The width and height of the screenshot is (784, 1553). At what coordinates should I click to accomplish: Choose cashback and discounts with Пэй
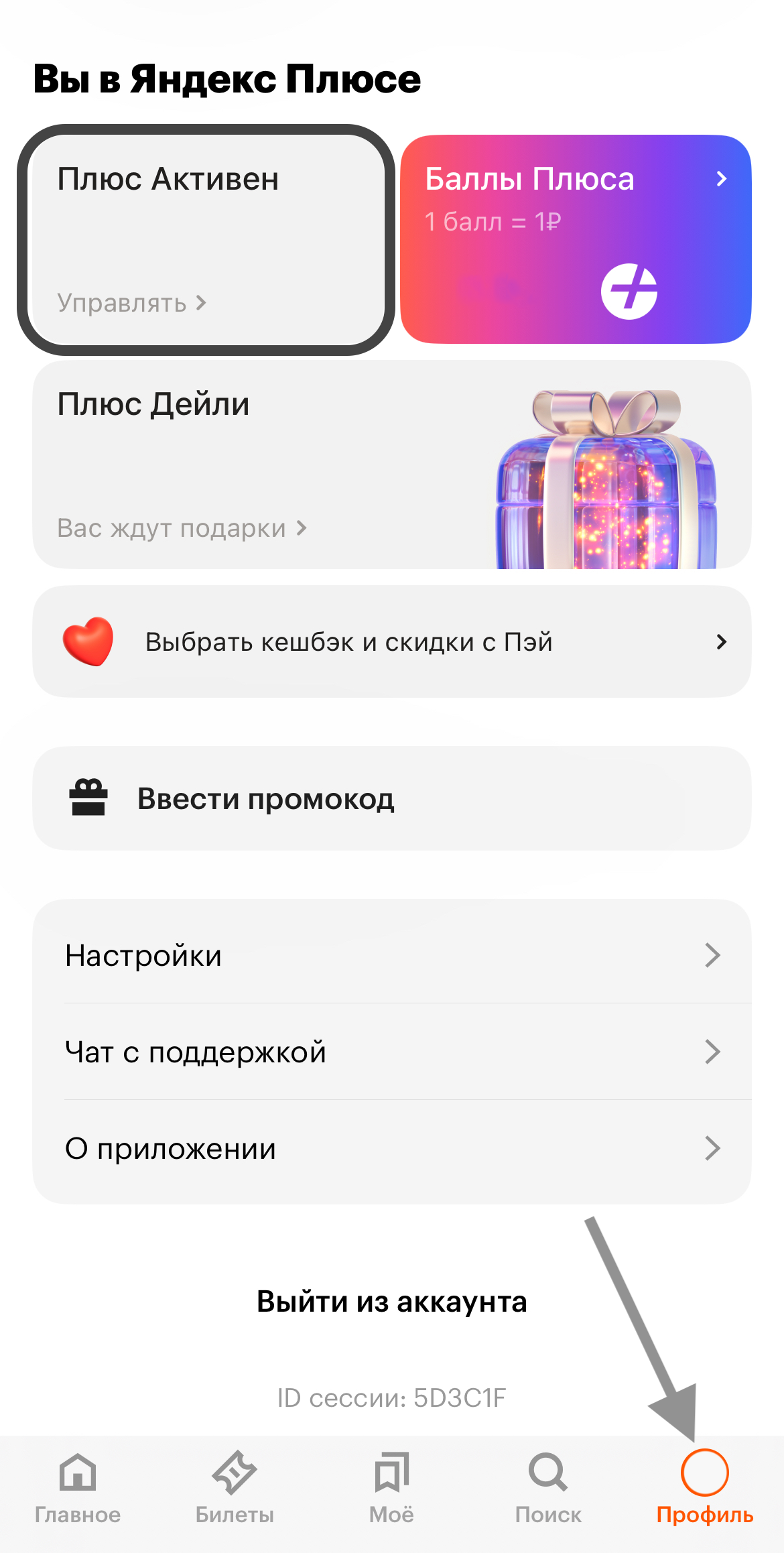[391, 642]
